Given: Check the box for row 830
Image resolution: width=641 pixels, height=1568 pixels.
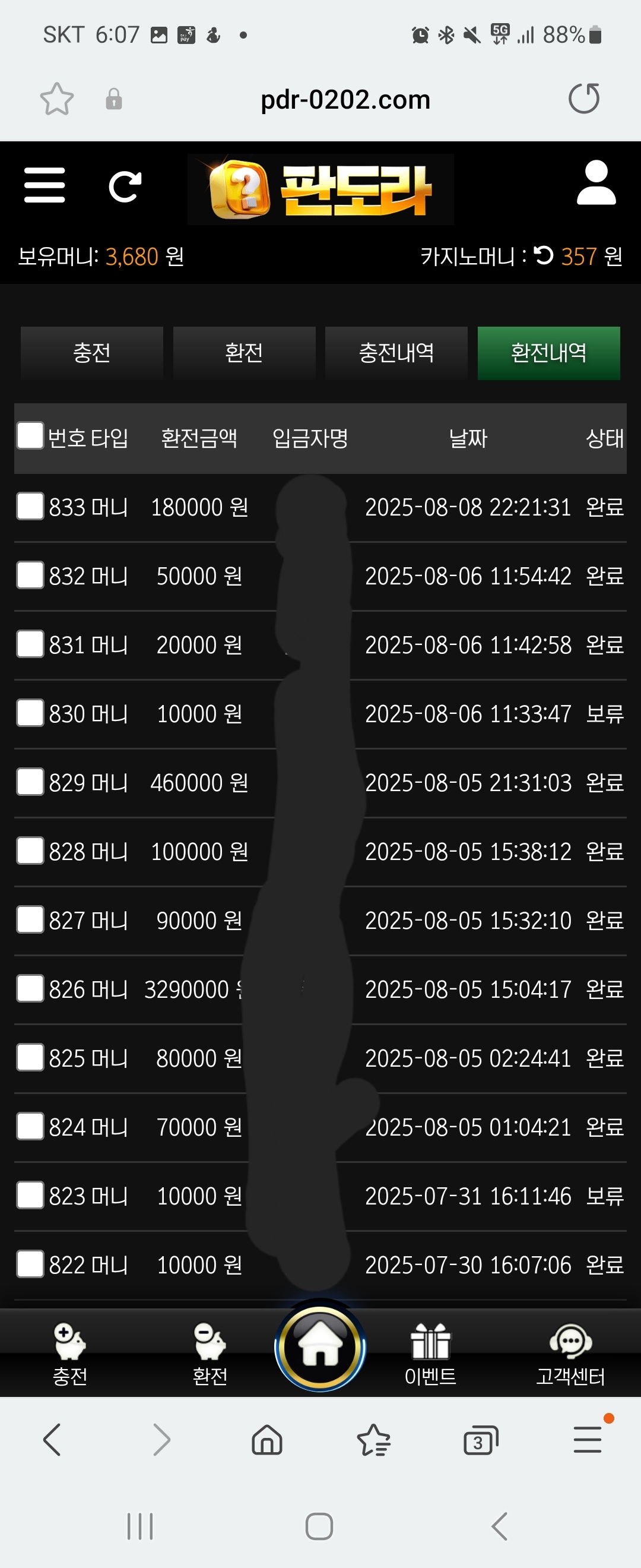Looking at the screenshot, I should (30, 713).
